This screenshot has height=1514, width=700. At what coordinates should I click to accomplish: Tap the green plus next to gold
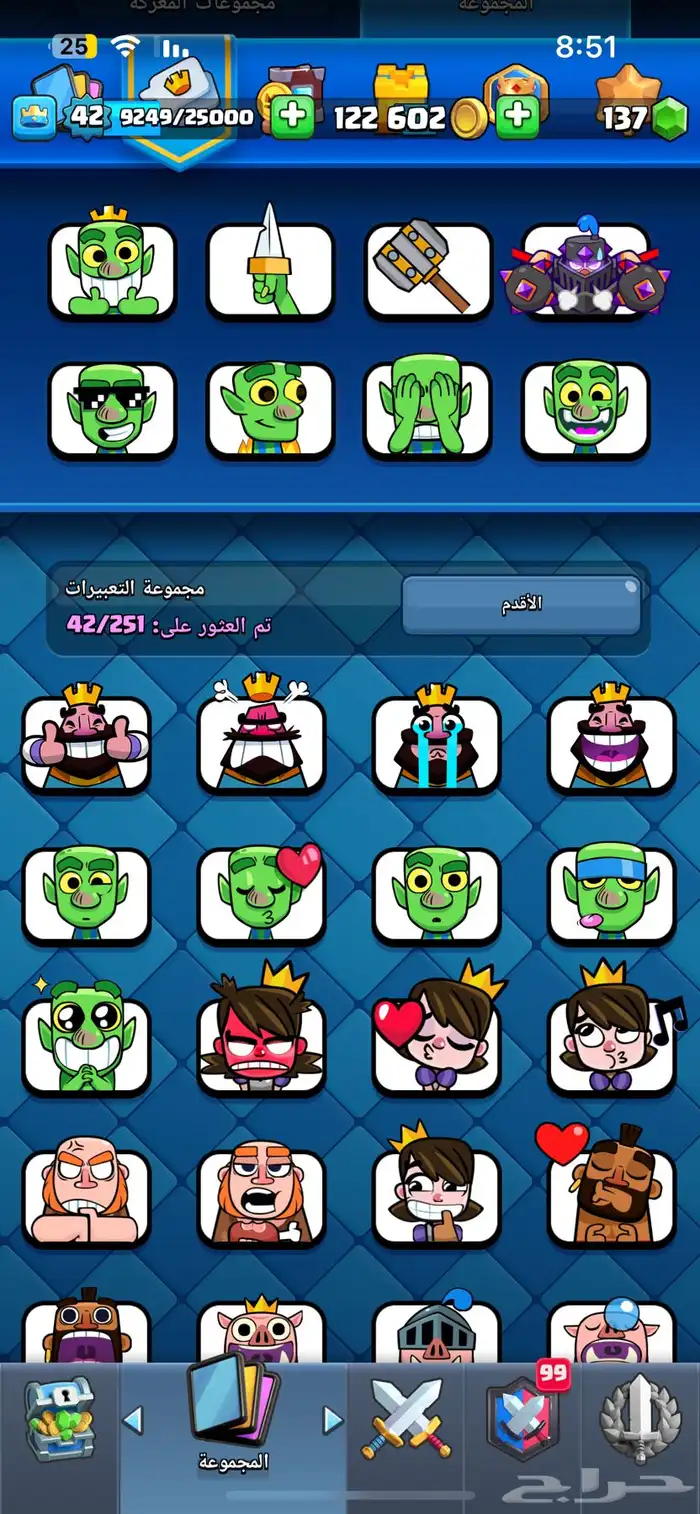coord(517,117)
